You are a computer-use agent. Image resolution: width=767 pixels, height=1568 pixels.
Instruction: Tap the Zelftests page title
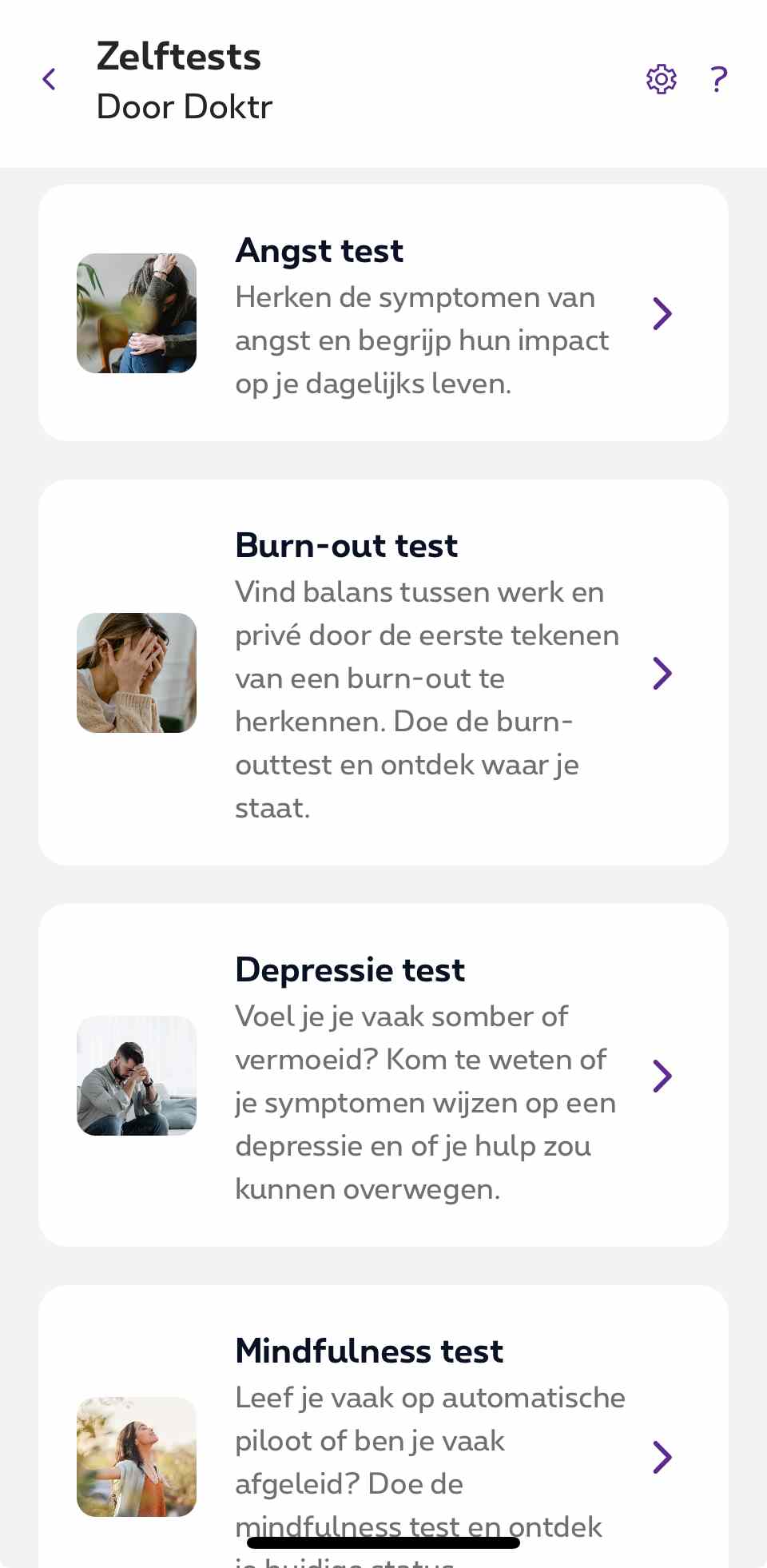point(179,56)
